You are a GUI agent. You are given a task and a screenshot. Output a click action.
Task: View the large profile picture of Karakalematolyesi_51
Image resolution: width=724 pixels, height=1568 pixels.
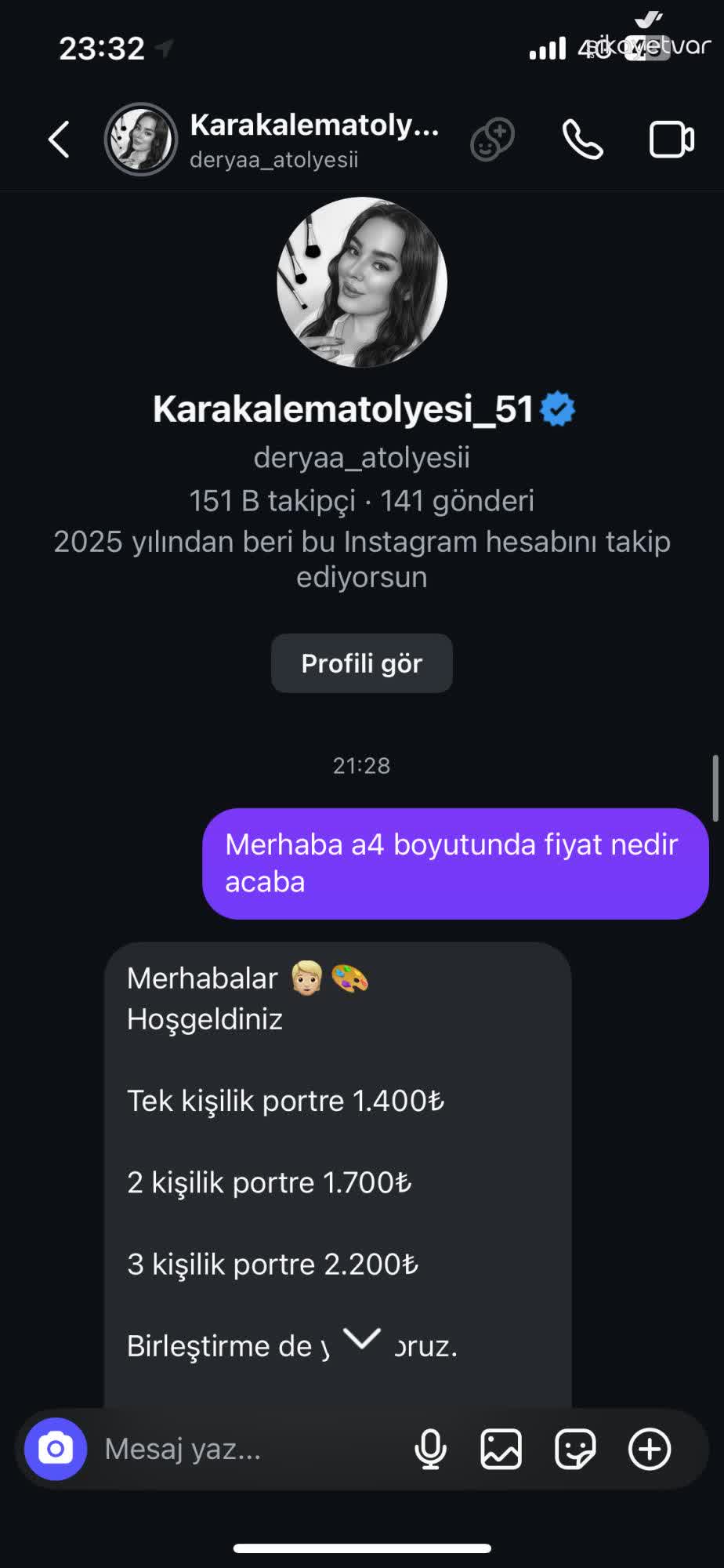coord(362,282)
